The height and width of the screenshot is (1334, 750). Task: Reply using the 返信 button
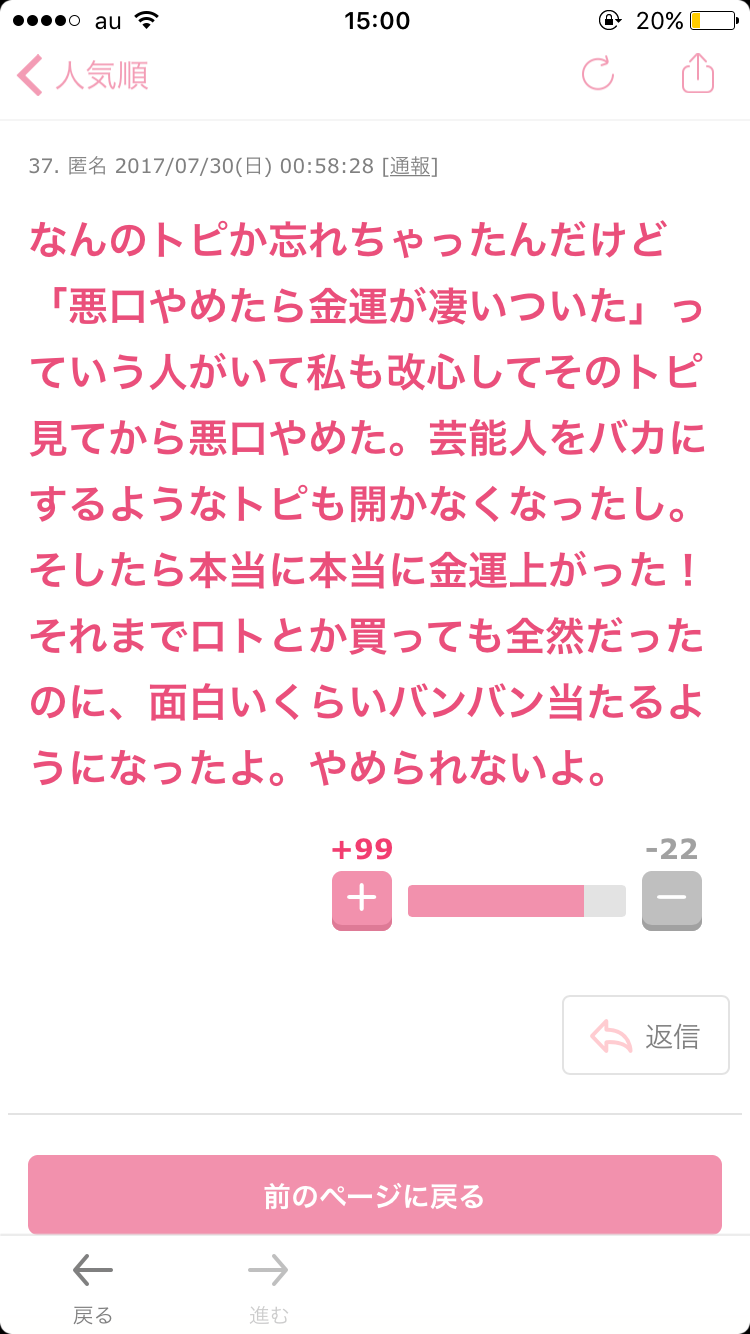click(646, 1035)
